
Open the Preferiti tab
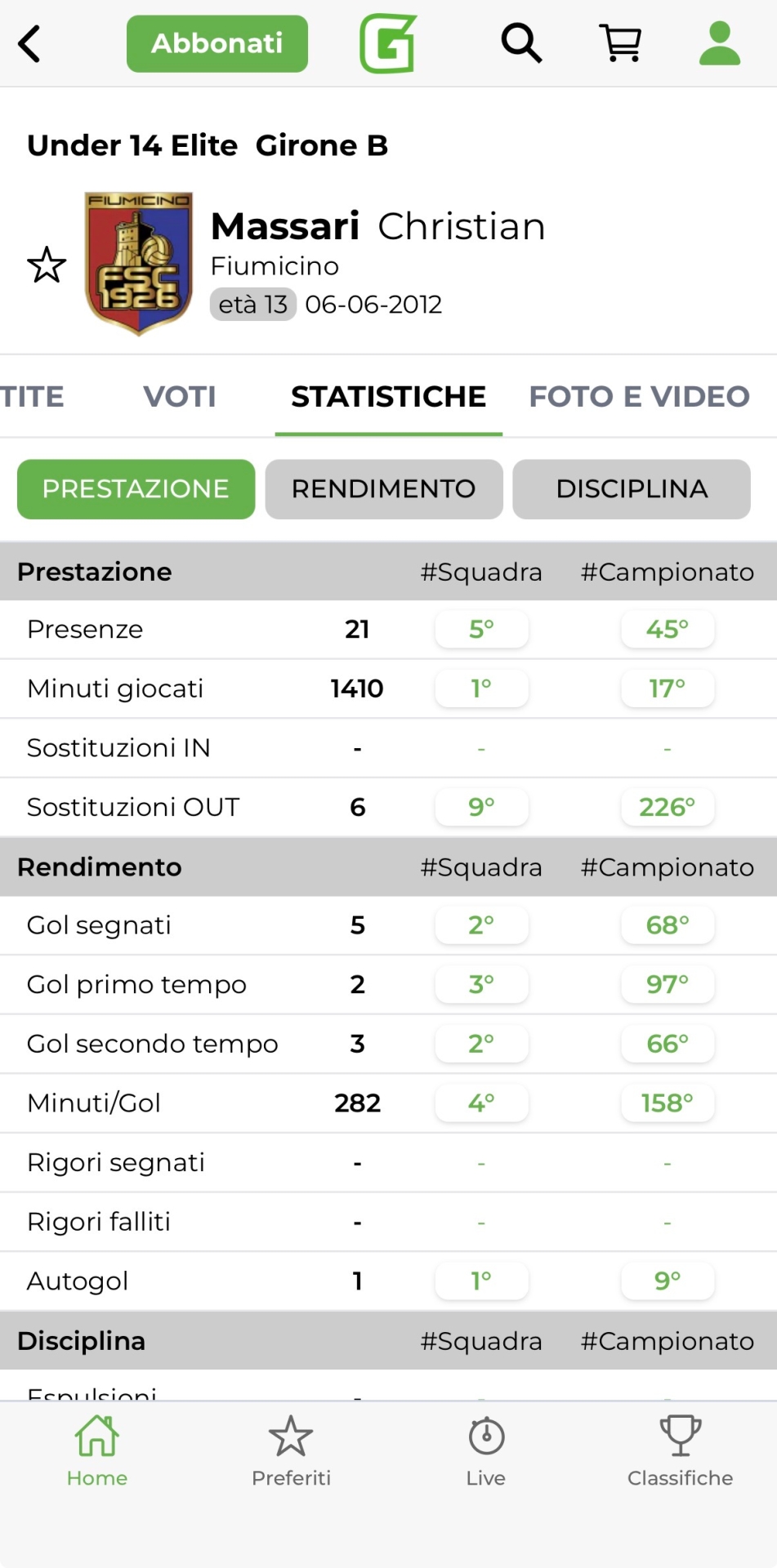point(291,1450)
